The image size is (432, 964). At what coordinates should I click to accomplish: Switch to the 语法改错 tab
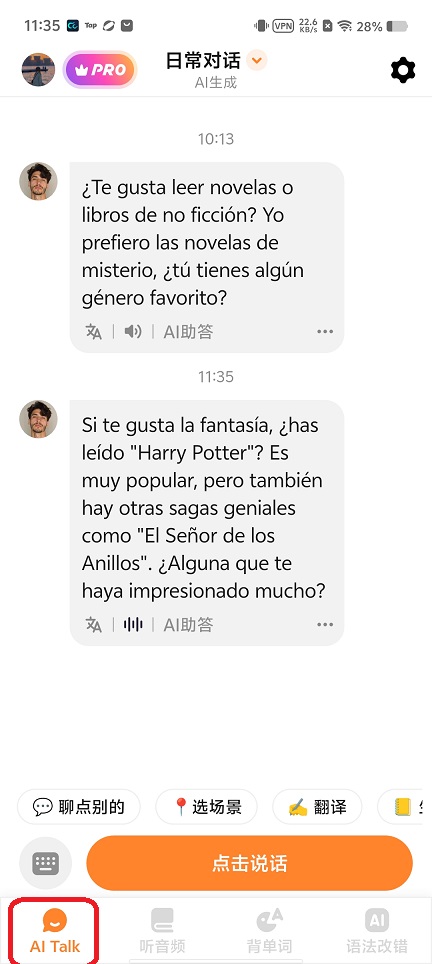[377, 931]
